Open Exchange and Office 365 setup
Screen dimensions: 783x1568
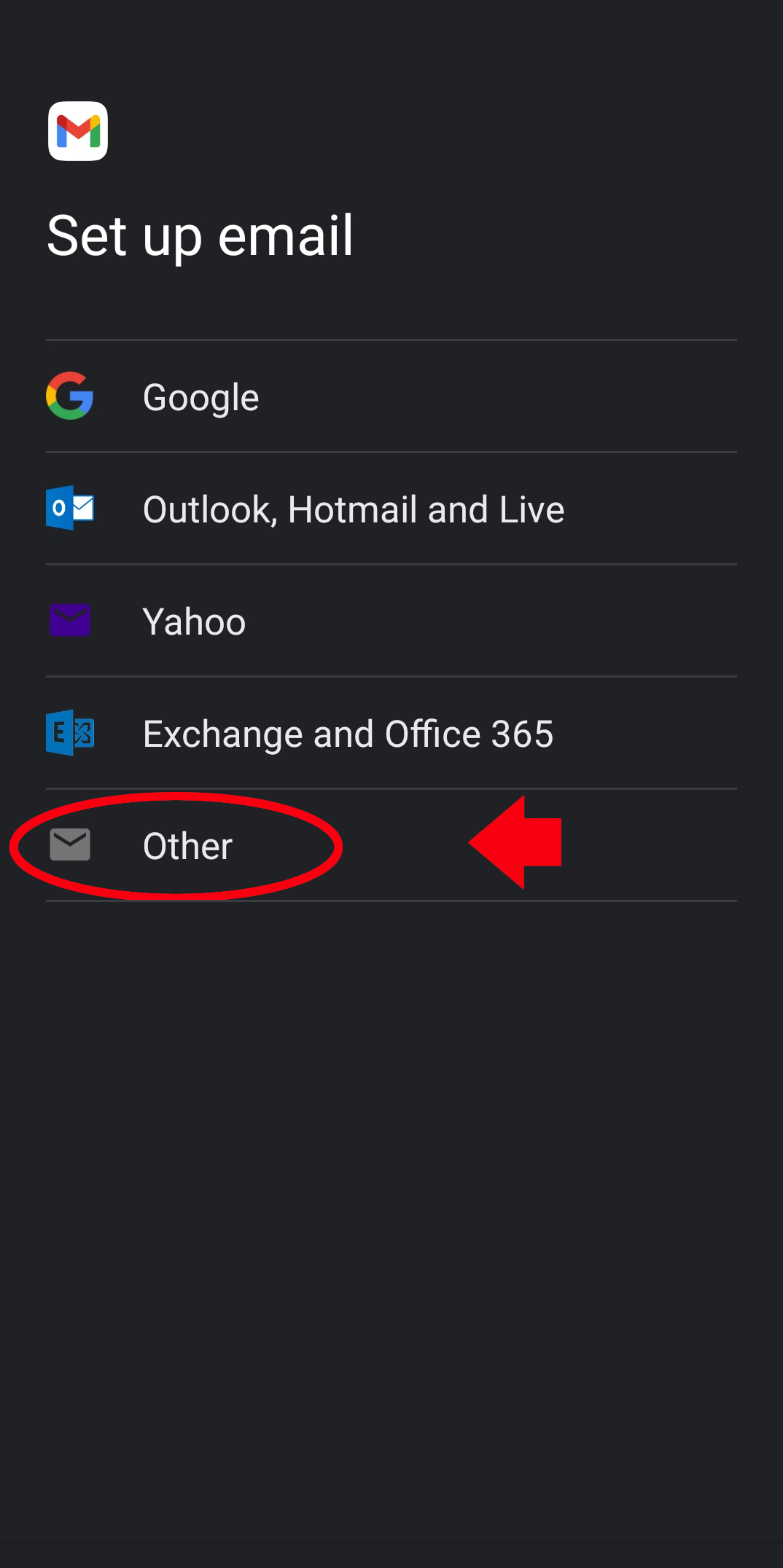click(348, 734)
